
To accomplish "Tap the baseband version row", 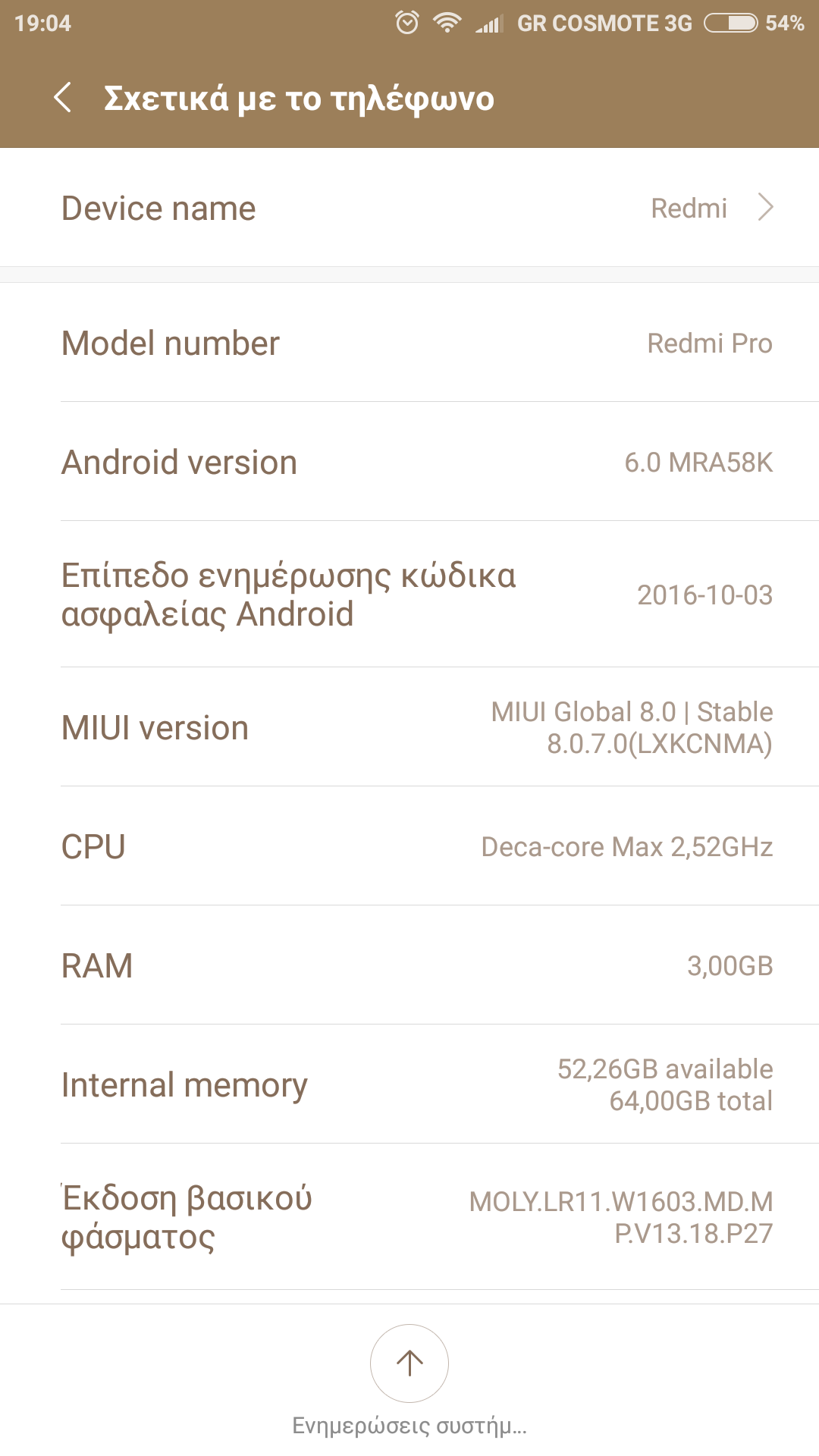I will (x=409, y=1218).
